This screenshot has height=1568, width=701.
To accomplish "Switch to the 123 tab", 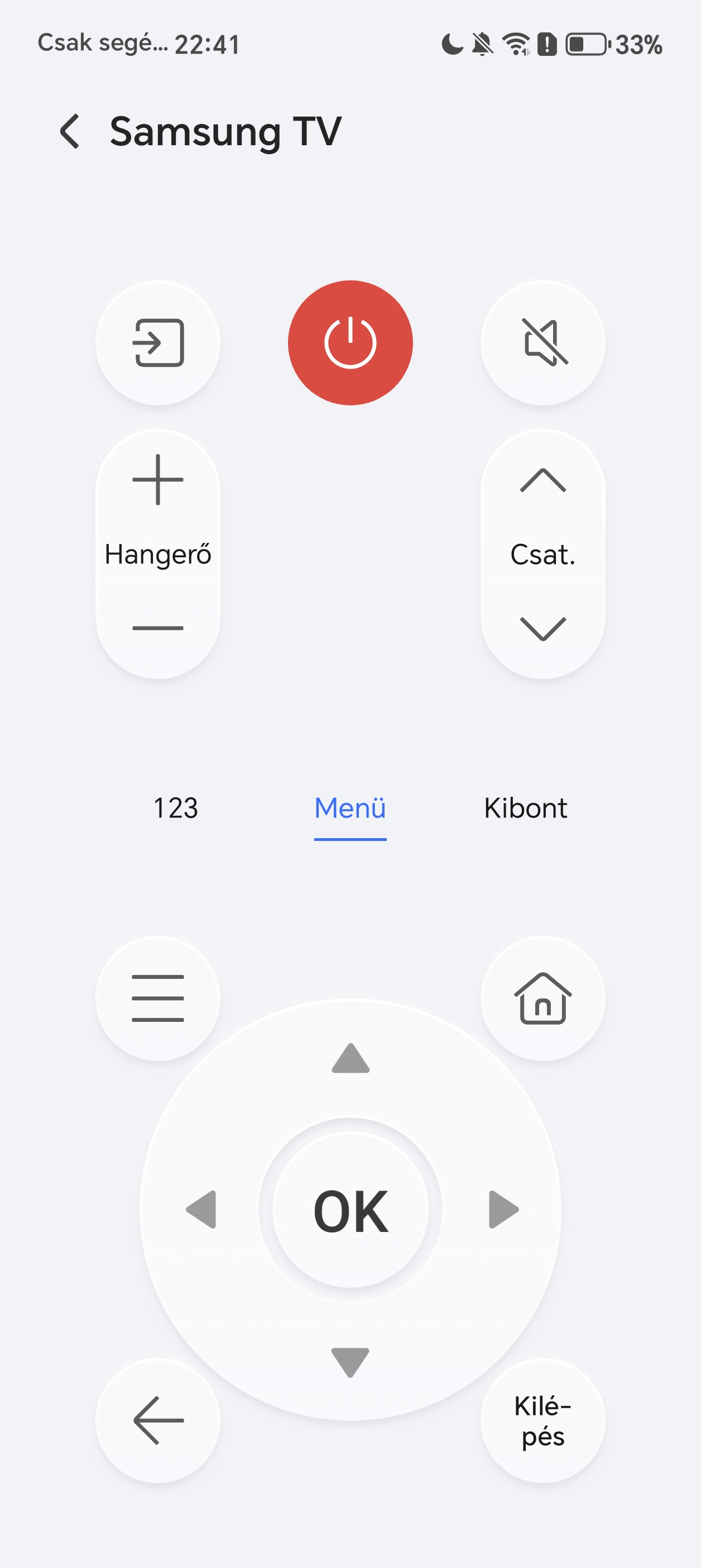I will pos(175,809).
